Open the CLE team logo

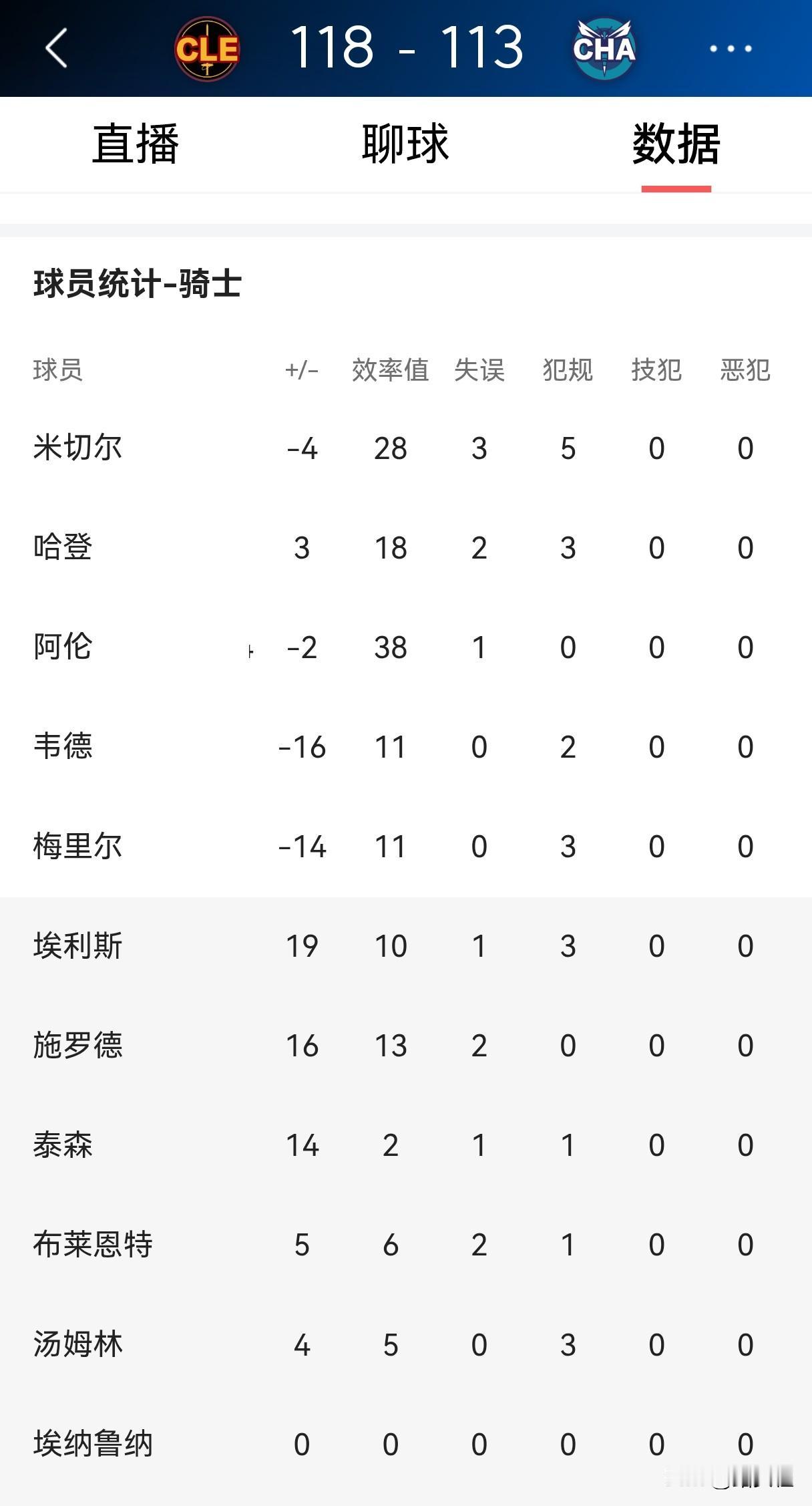[x=208, y=48]
